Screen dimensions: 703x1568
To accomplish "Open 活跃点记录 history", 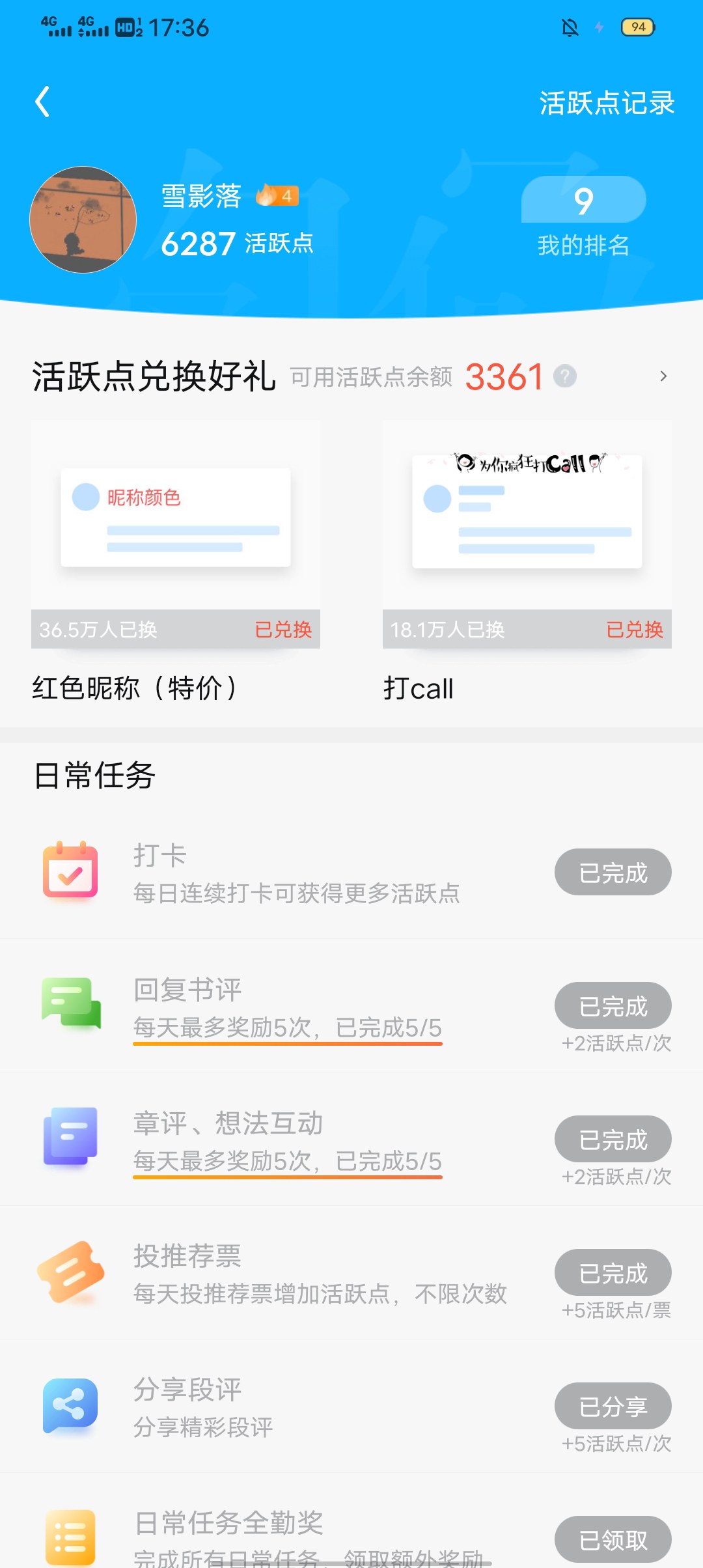I will [607, 103].
